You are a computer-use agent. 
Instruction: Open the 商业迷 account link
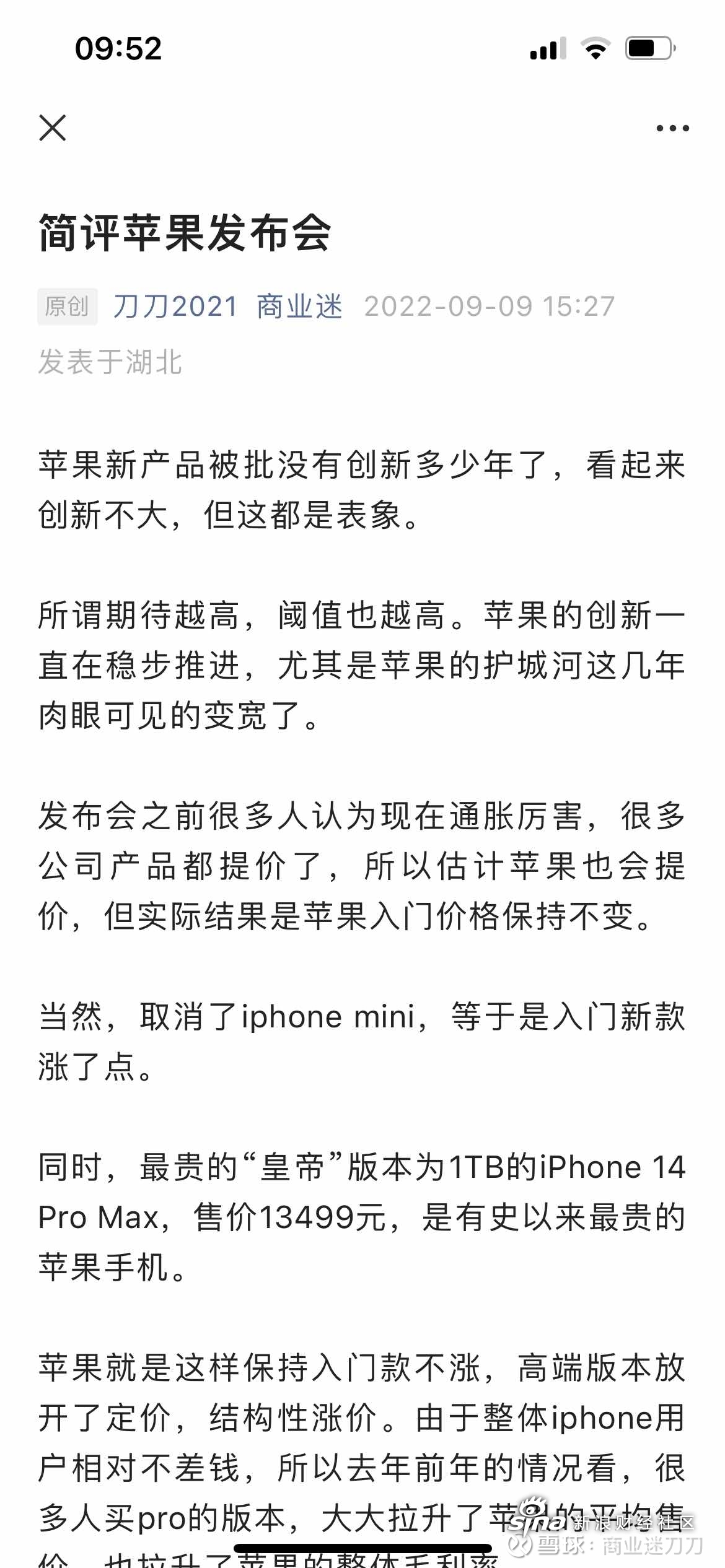coord(300,307)
